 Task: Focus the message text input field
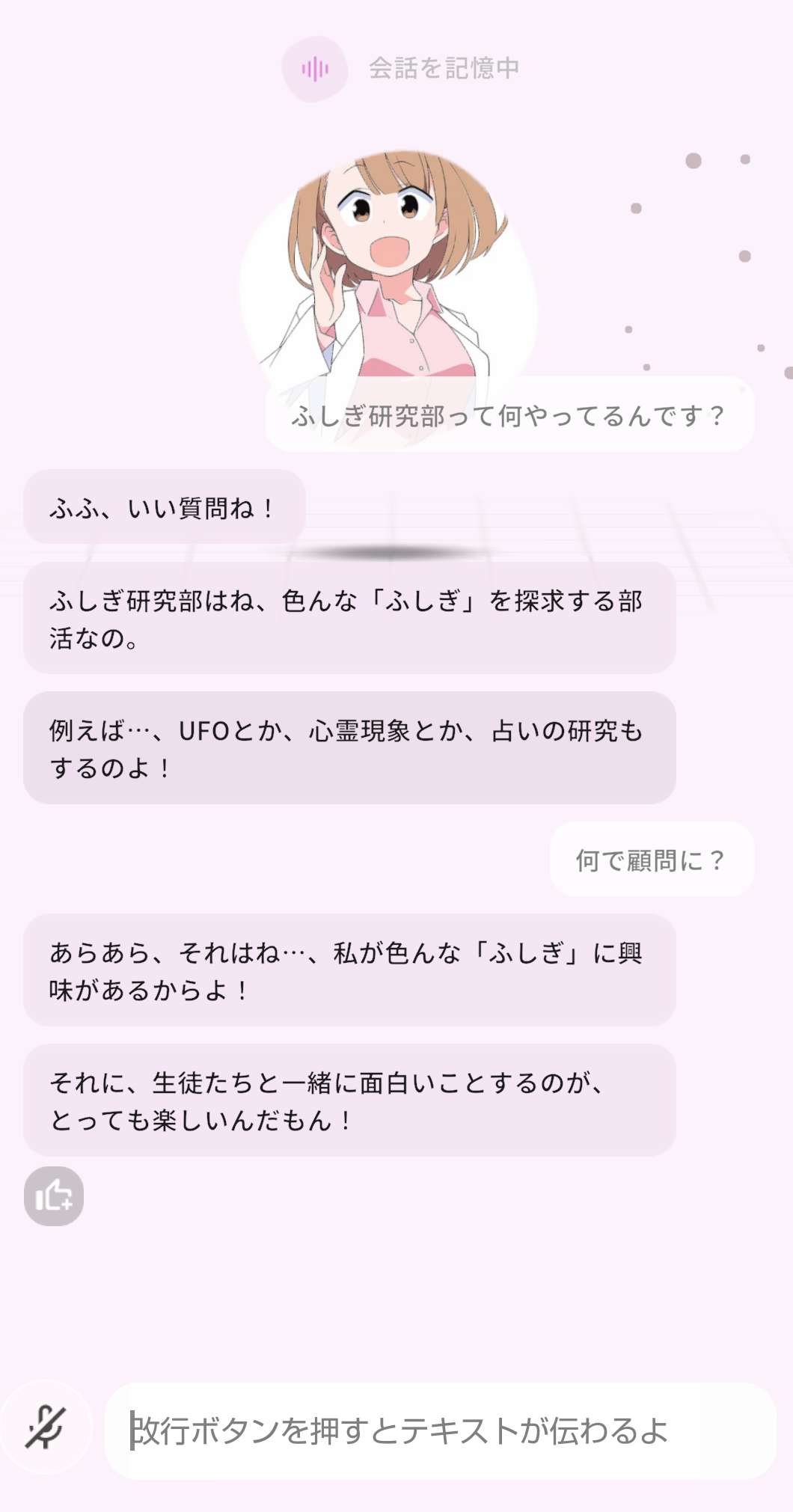(440, 1430)
